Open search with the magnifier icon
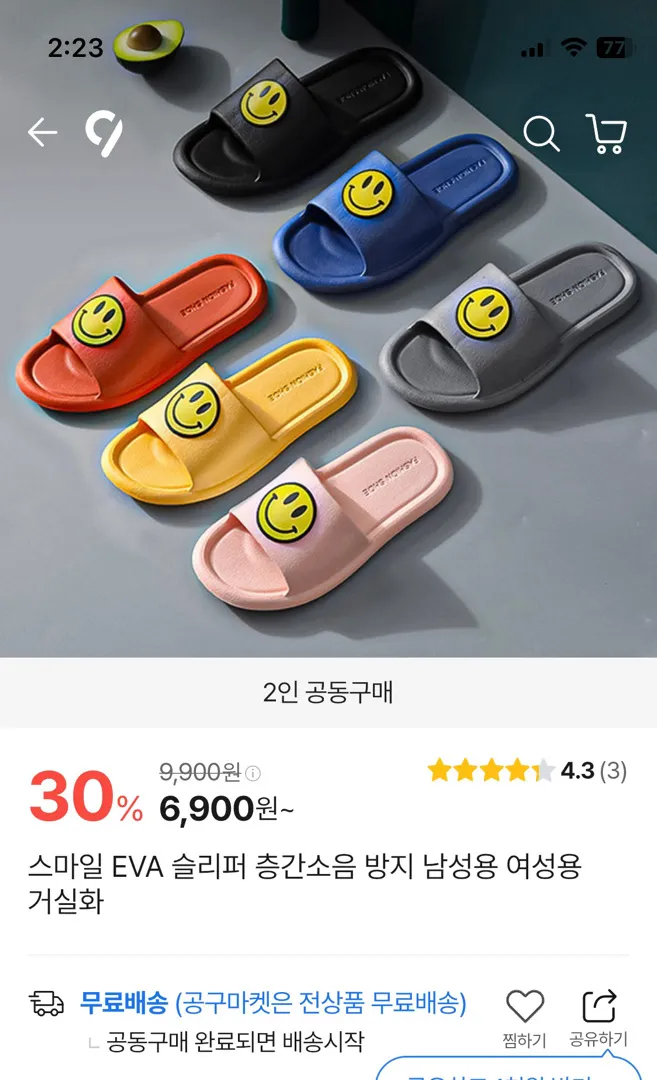The width and height of the screenshot is (657, 1080). (541, 133)
